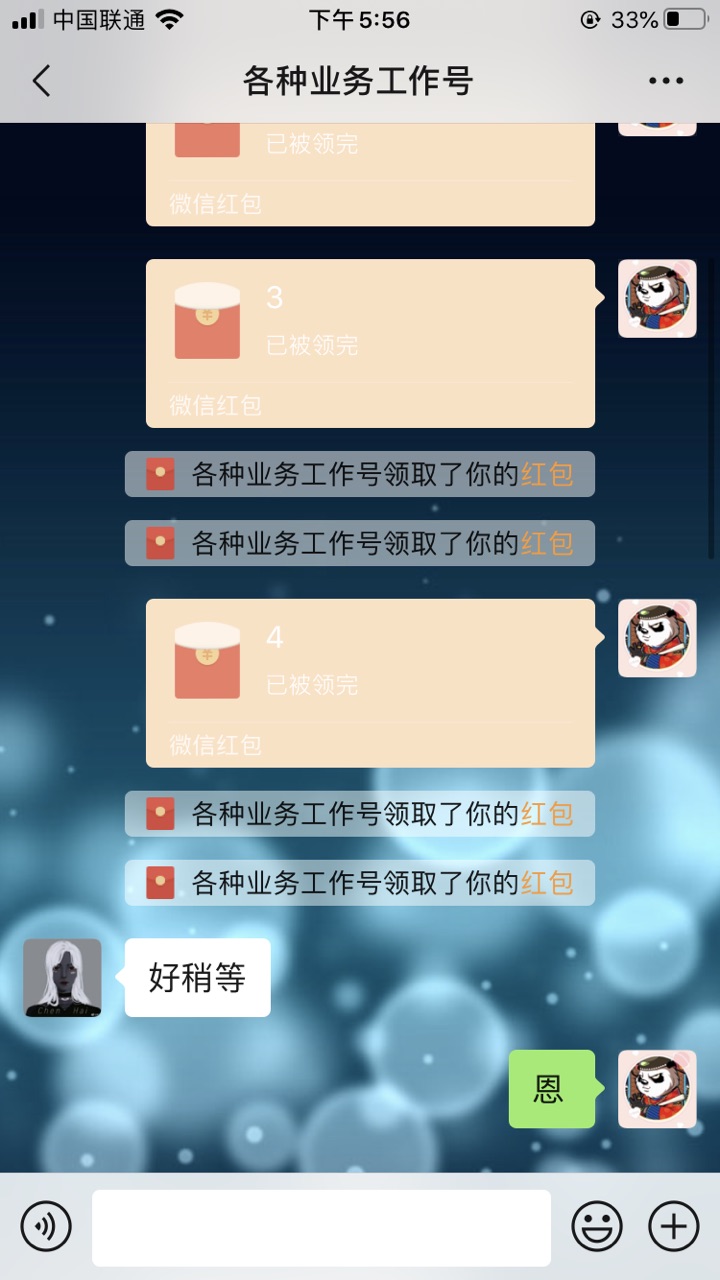The image size is (720, 1280).
Task: Tap the message input field
Action: coord(321,1227)
